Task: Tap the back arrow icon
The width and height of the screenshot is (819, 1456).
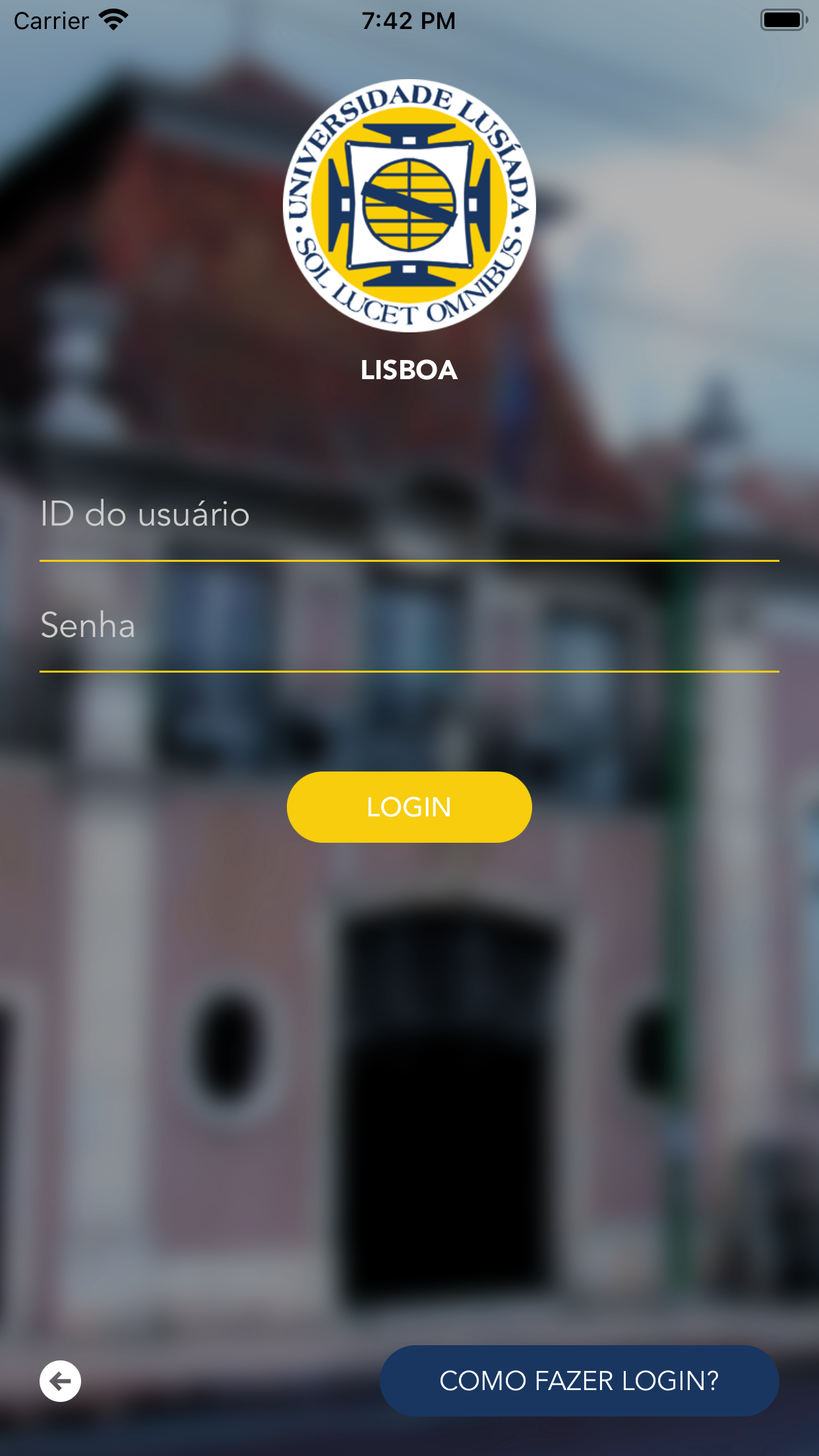Action: coord(60,1381)
